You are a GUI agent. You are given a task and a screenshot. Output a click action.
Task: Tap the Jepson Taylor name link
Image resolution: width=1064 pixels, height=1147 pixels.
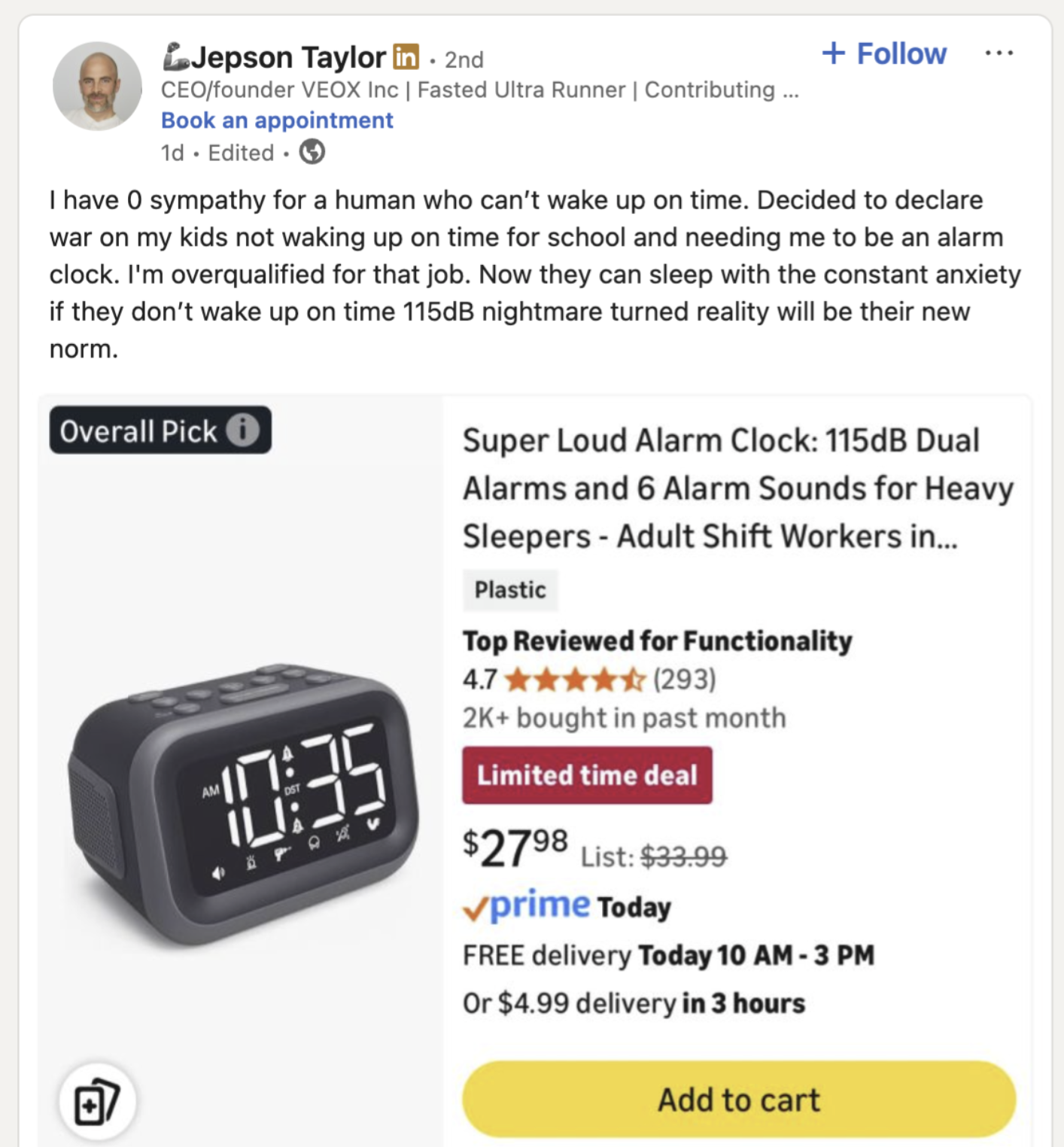click(288, 58)
